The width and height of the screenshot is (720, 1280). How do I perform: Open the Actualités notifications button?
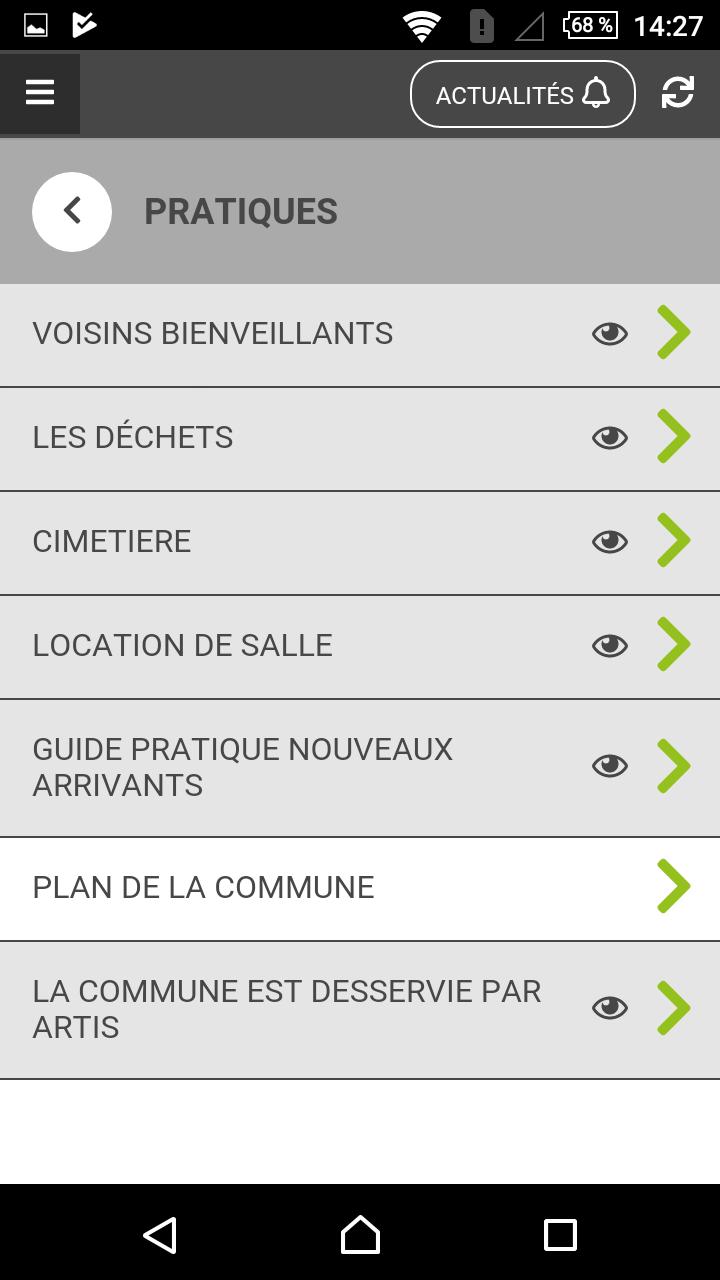[522, 94]
